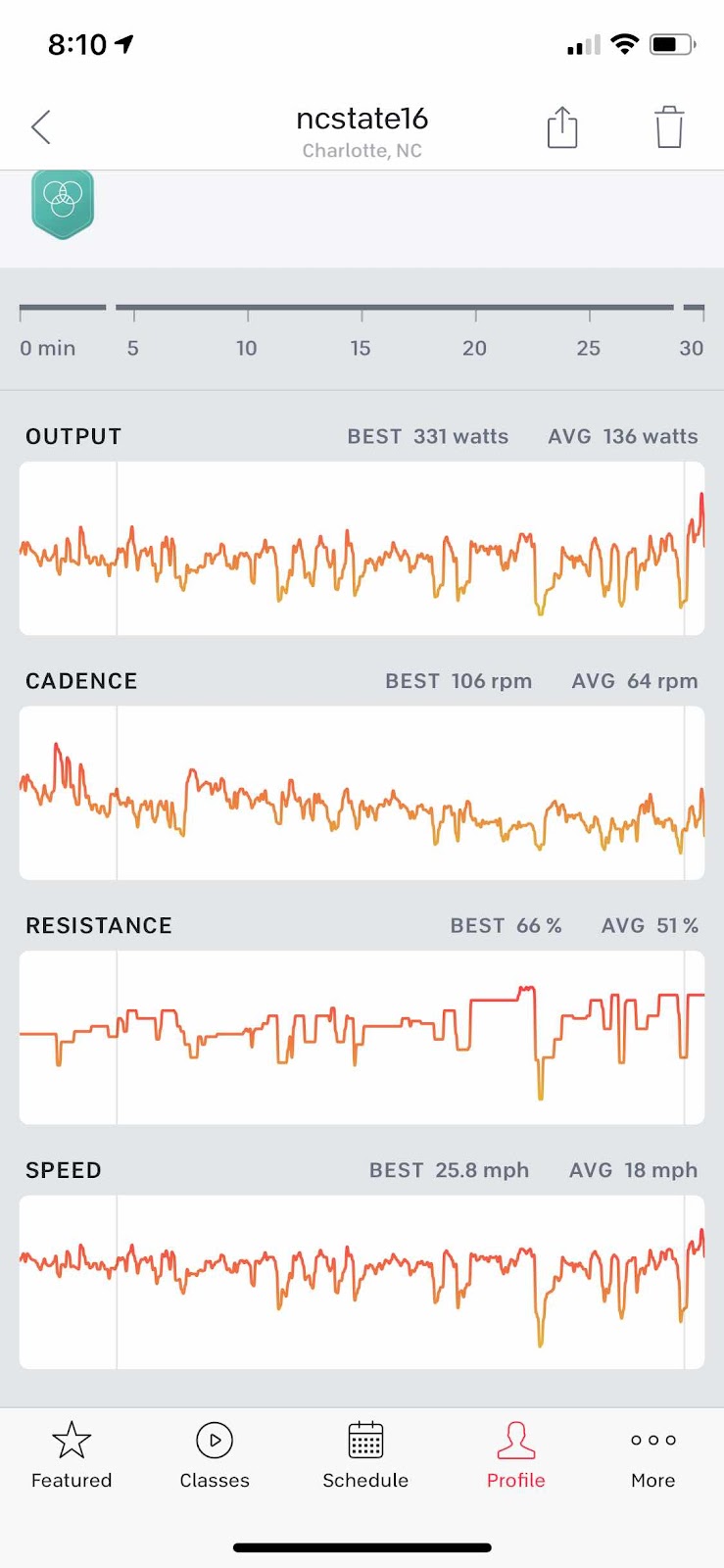Open the Featured tab
Viewport: 724px width, 1568px height.
point(72,1455)
